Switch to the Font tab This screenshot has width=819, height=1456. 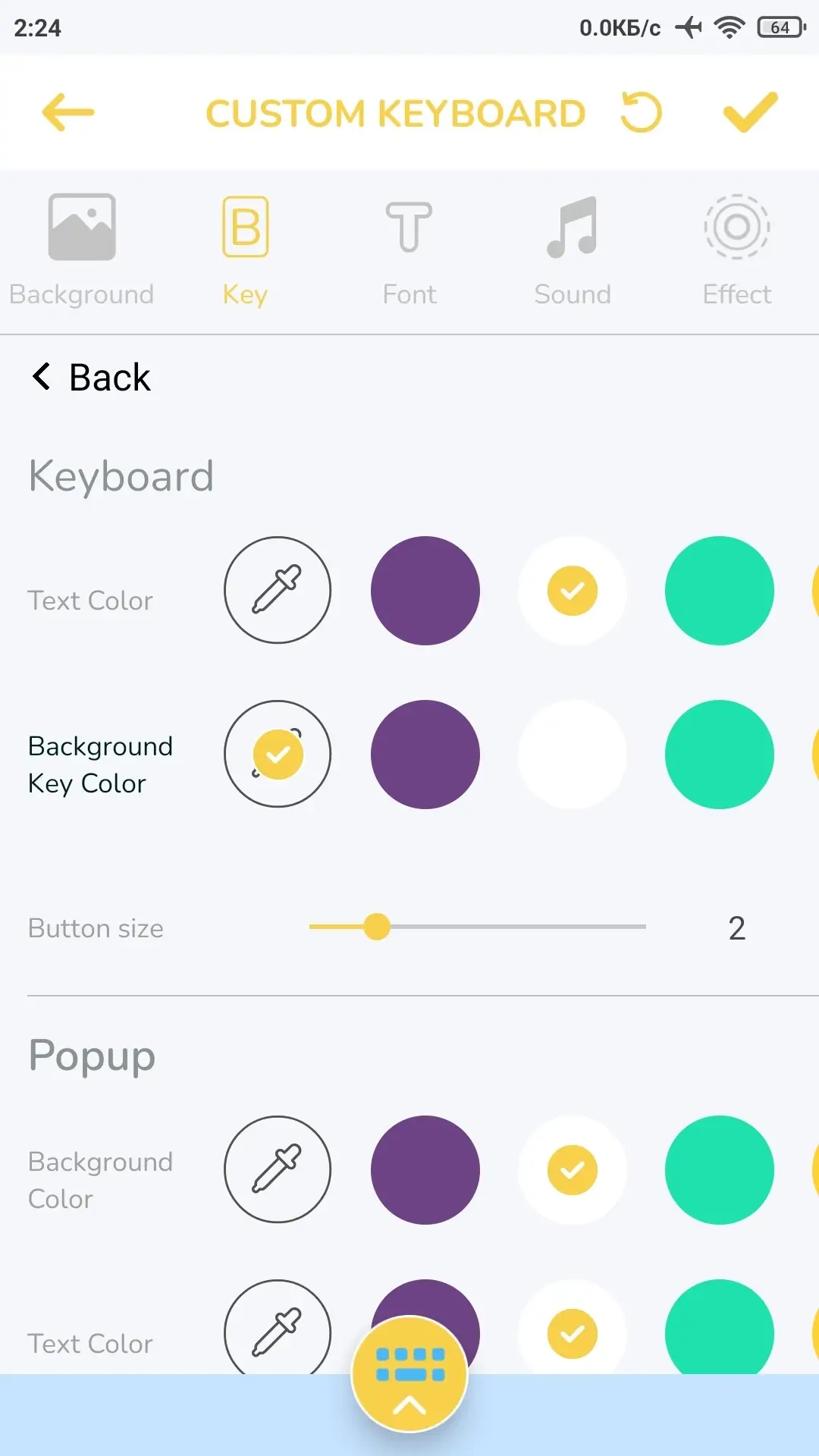coord(409,250)
